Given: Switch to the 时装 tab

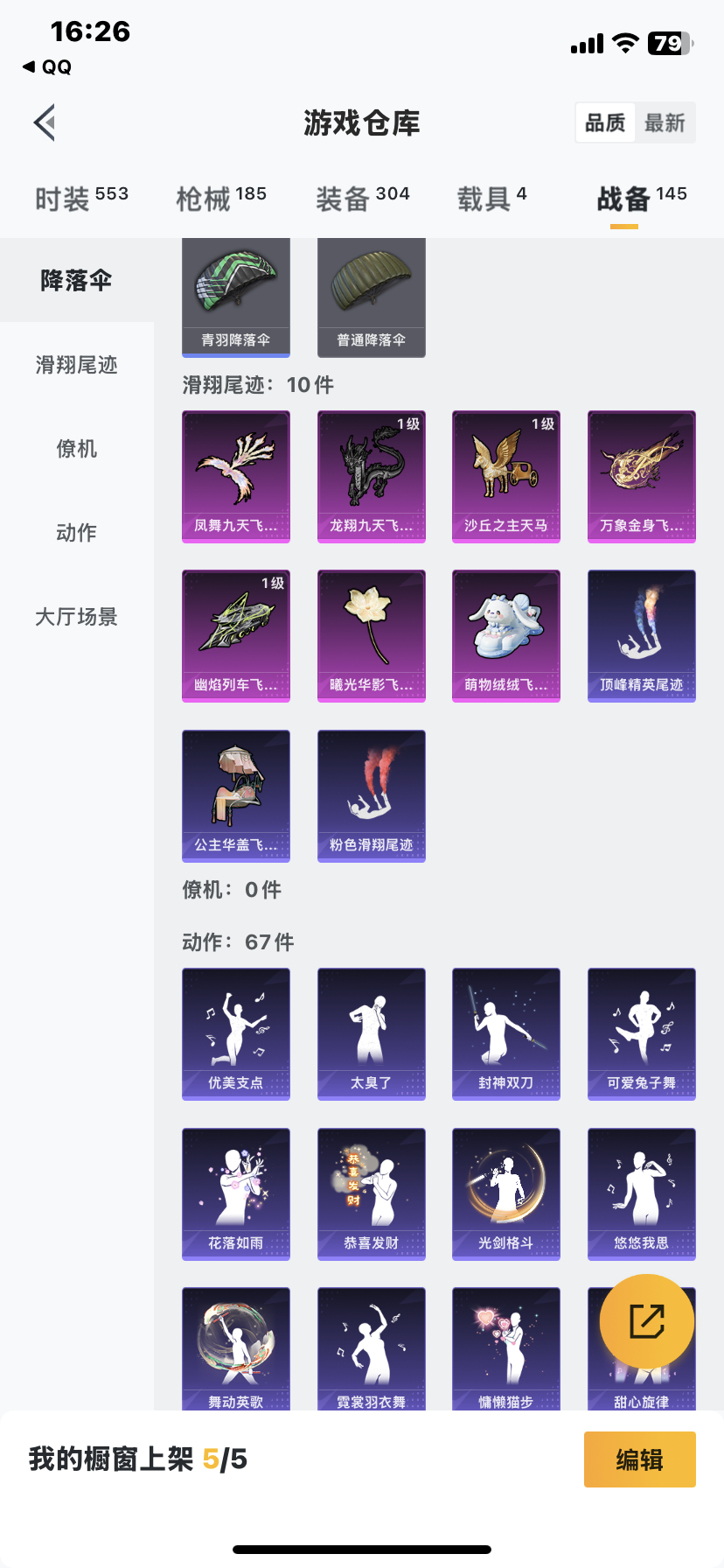Looking at the screenshot, I should point(81,199).
